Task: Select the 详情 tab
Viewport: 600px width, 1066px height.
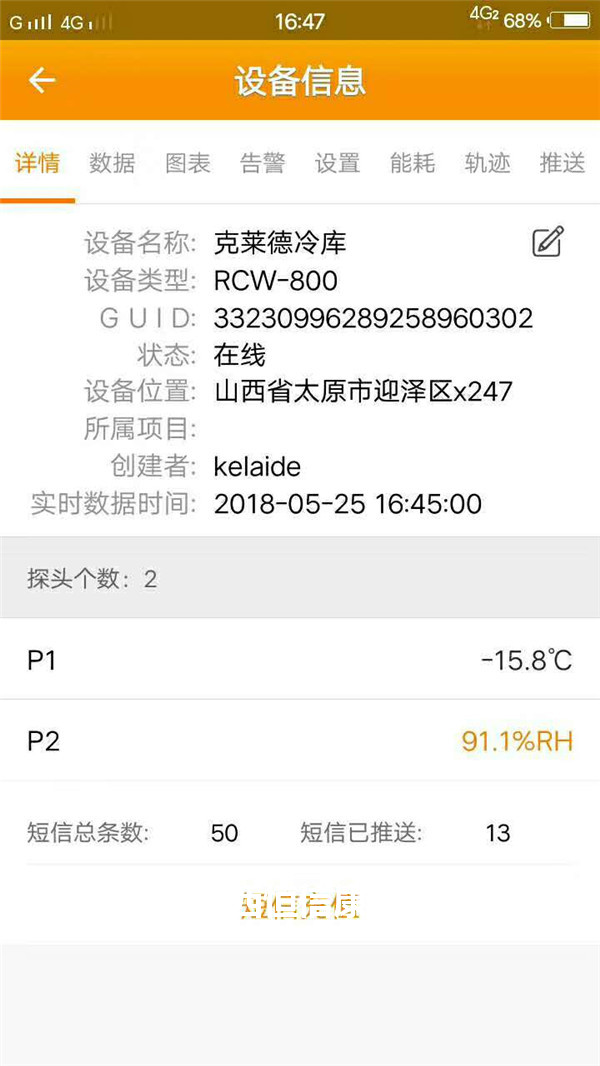Action: pos(37,163)
